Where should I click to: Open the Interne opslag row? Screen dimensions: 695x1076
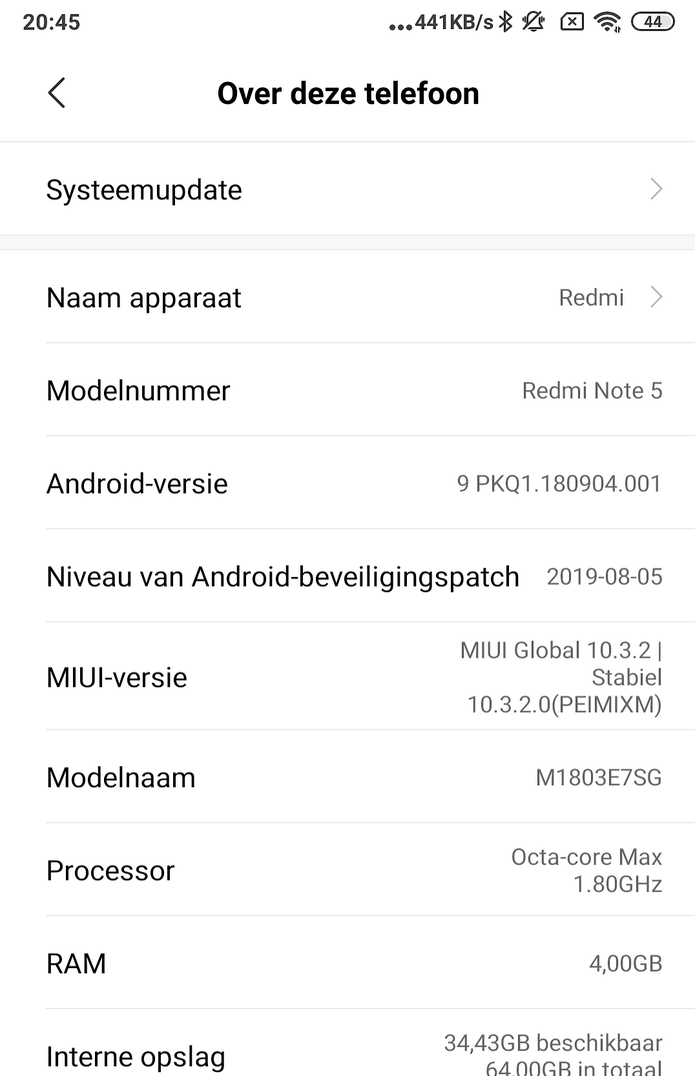point(347,1052)
